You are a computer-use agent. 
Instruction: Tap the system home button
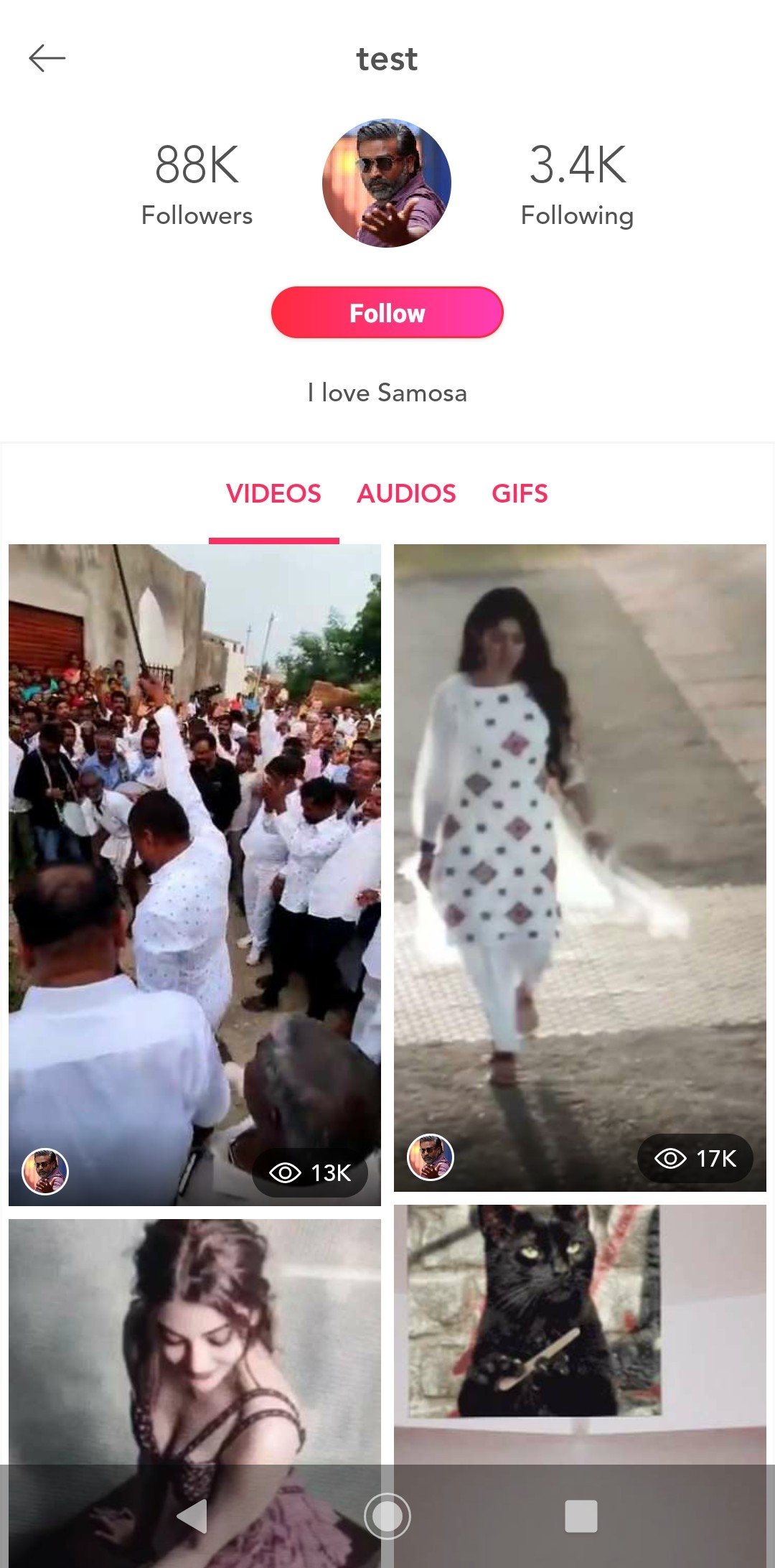[387, 1516]
